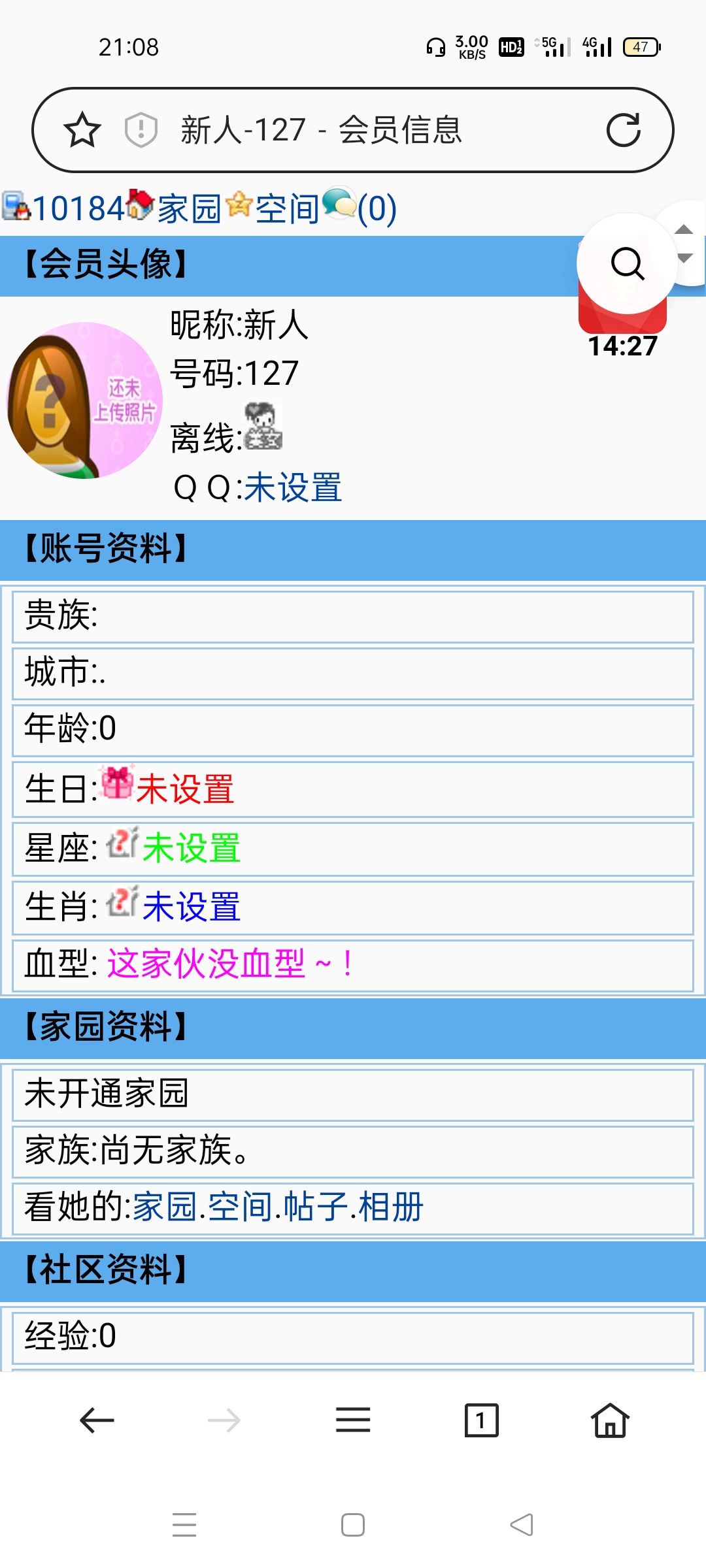View her 空间 from the 看她的 row

(240, 1207)
